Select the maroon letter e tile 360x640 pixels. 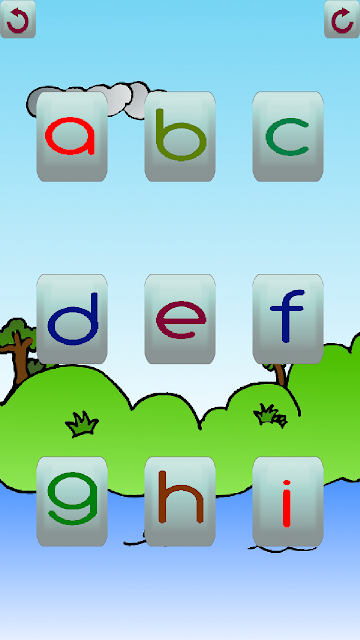[x=180, y=319]
